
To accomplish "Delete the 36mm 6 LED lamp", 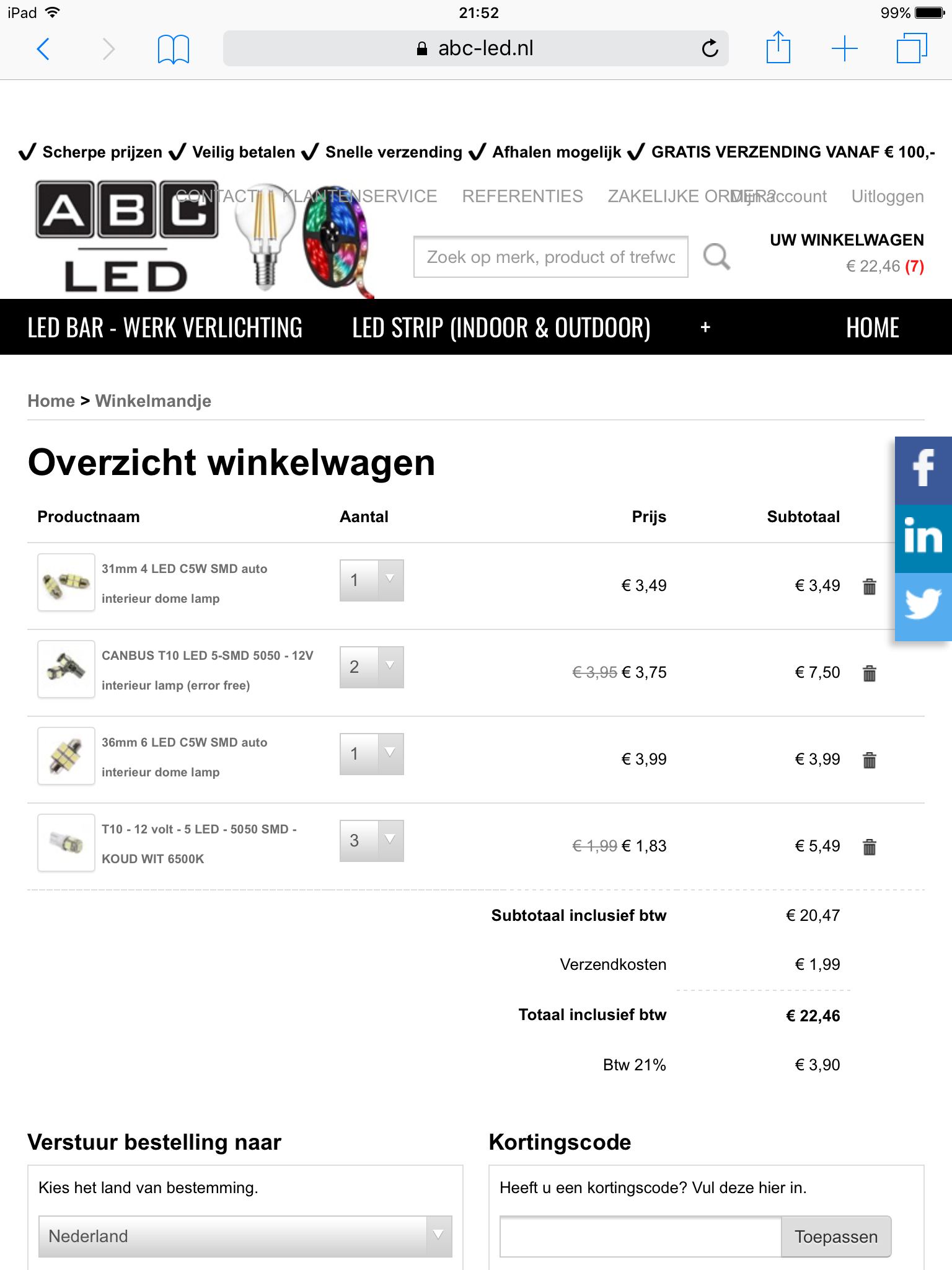I will point(869,760).
